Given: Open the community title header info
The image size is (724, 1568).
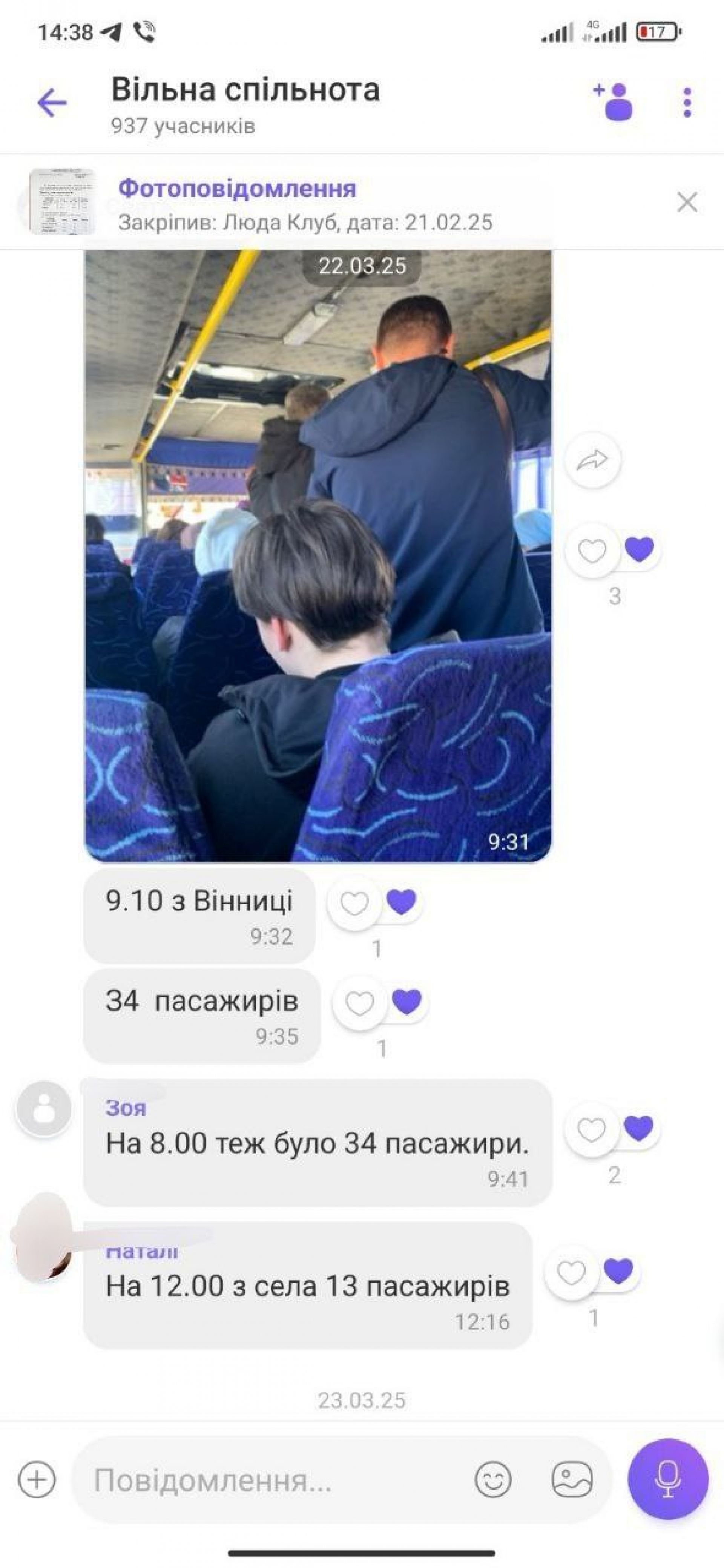Looking at the screenshot, I should point(245,103).
